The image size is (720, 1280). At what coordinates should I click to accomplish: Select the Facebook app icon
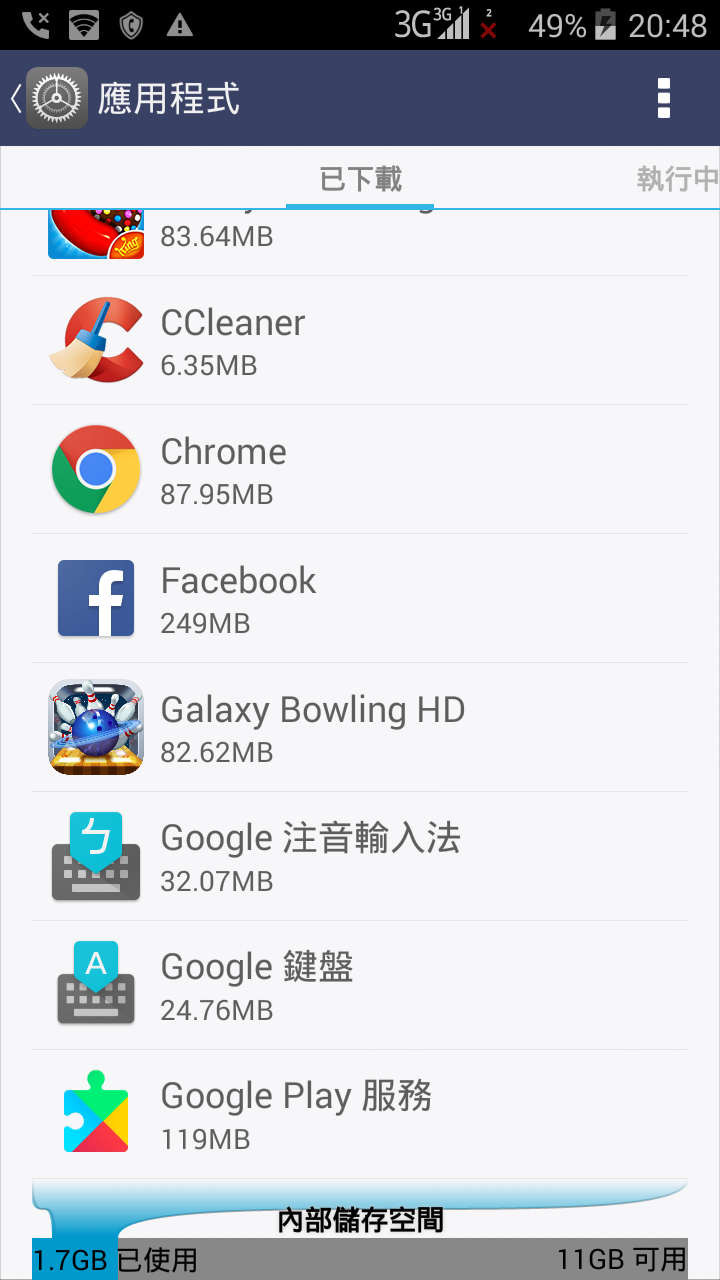click(95, 598)
